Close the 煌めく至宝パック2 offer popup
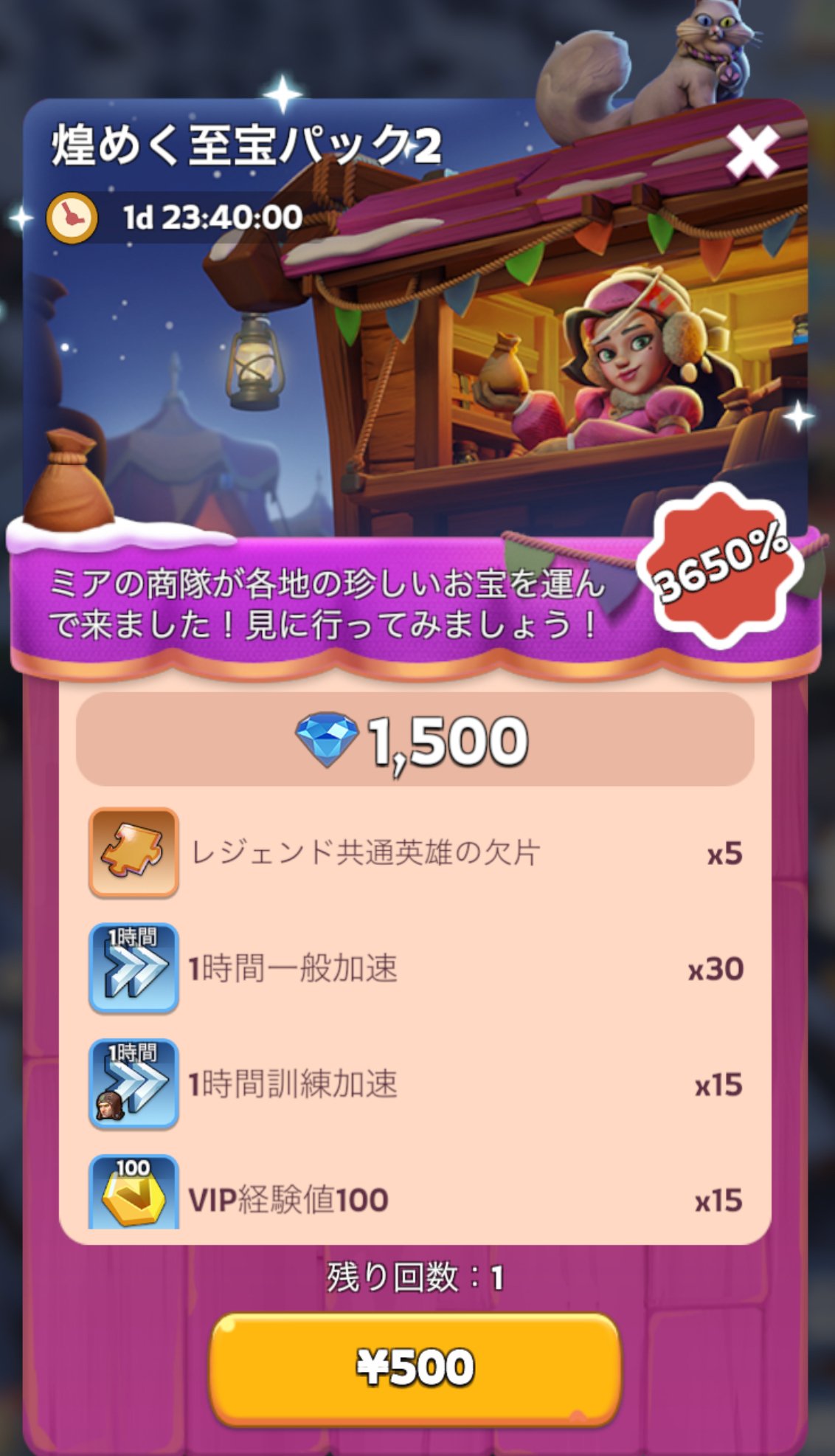This screenshot has width=835, height=1456. (x=751, y=152)
